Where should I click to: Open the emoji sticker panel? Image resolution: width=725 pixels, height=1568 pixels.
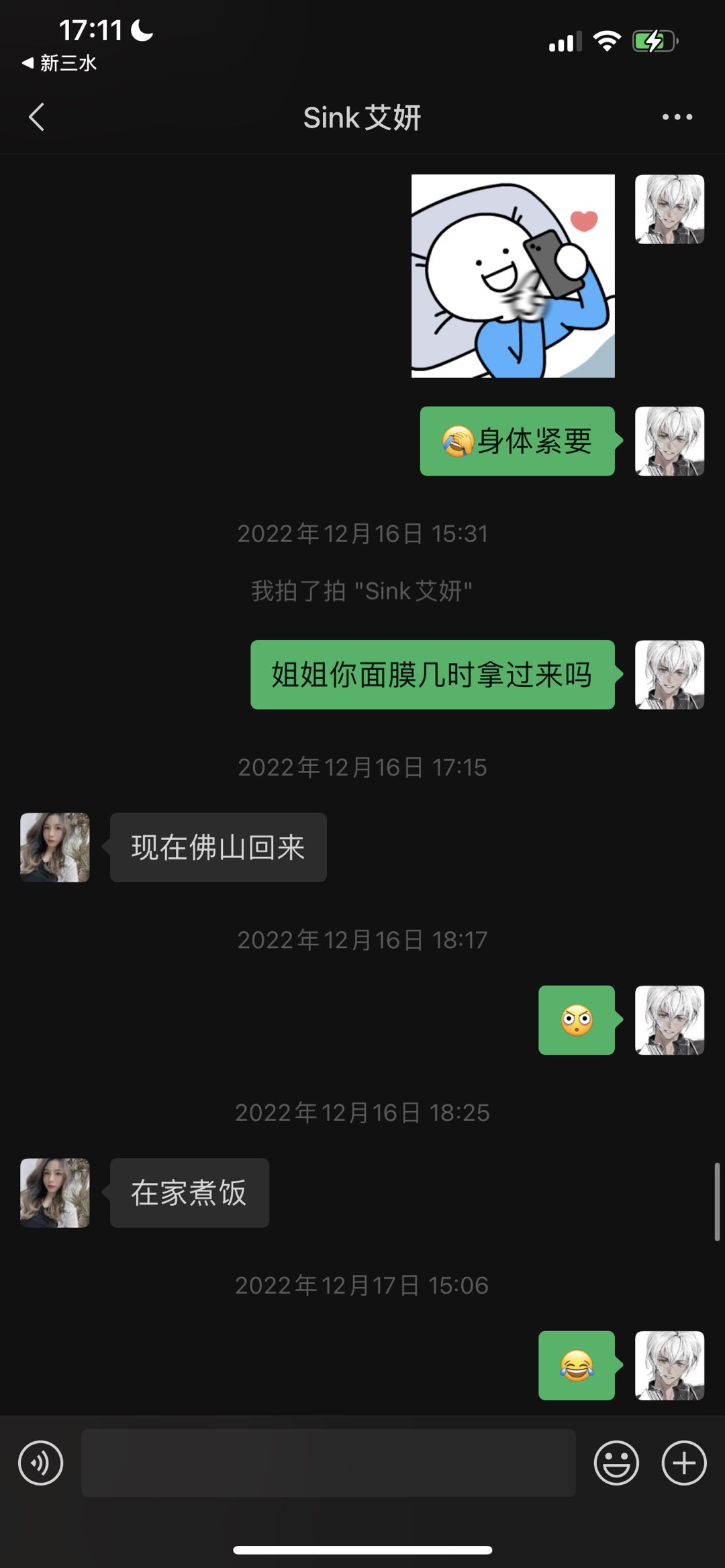(616, 1463)
